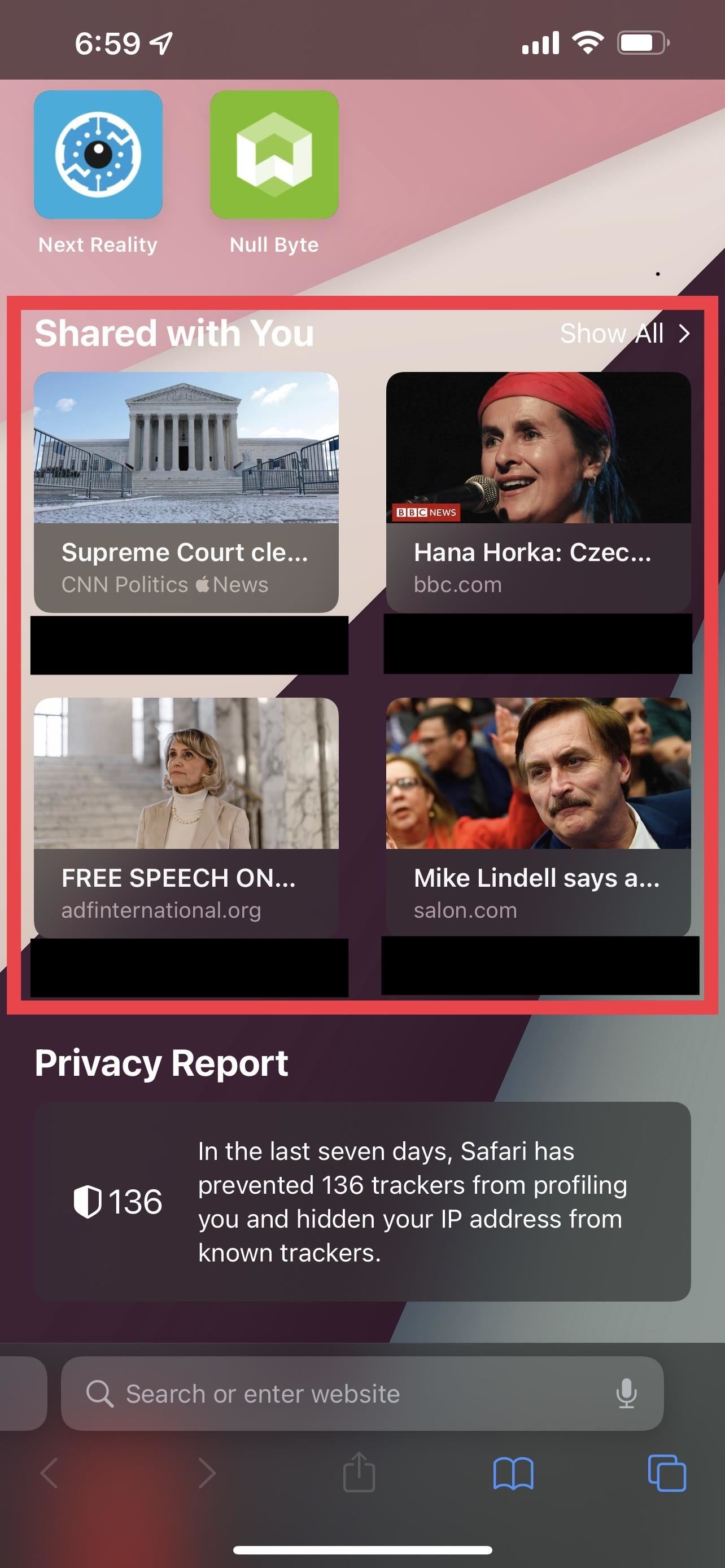725x1568 pixels.
Task: Start voice search with the microphone
Action: click(x=626, y=1393)
